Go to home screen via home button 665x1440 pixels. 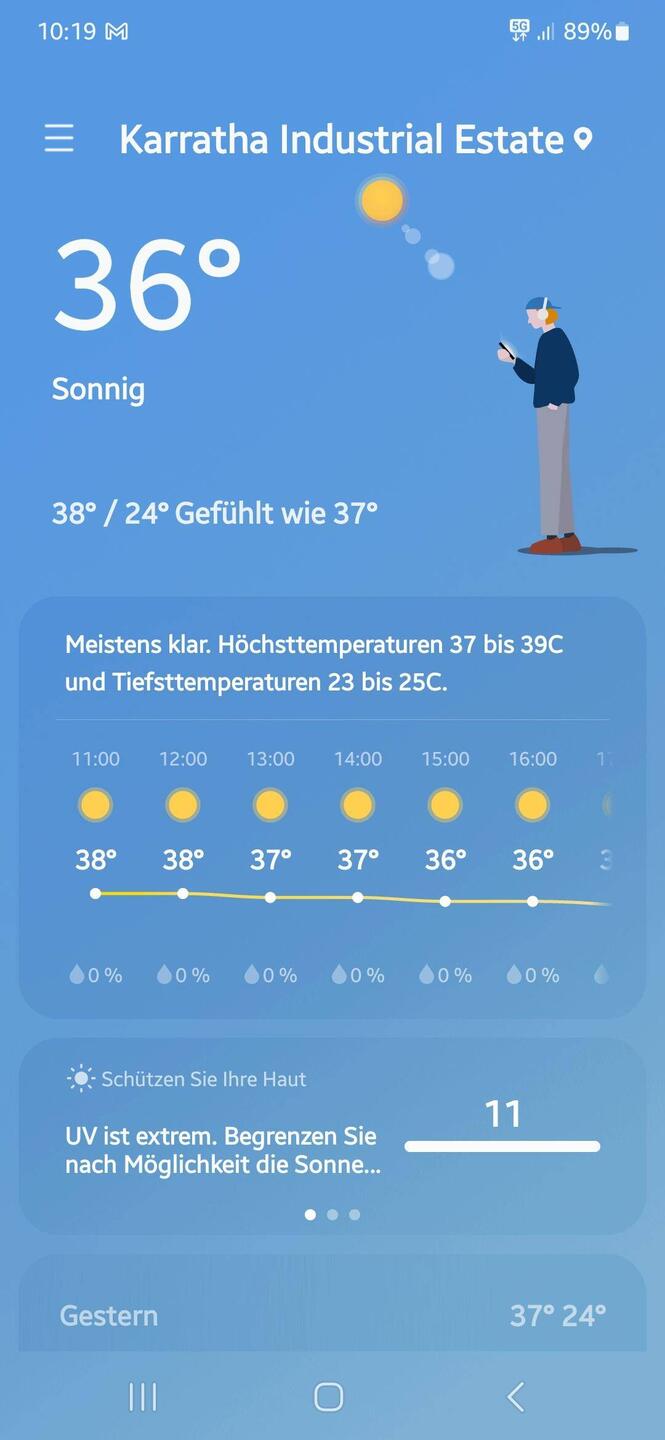point(329,1397)
